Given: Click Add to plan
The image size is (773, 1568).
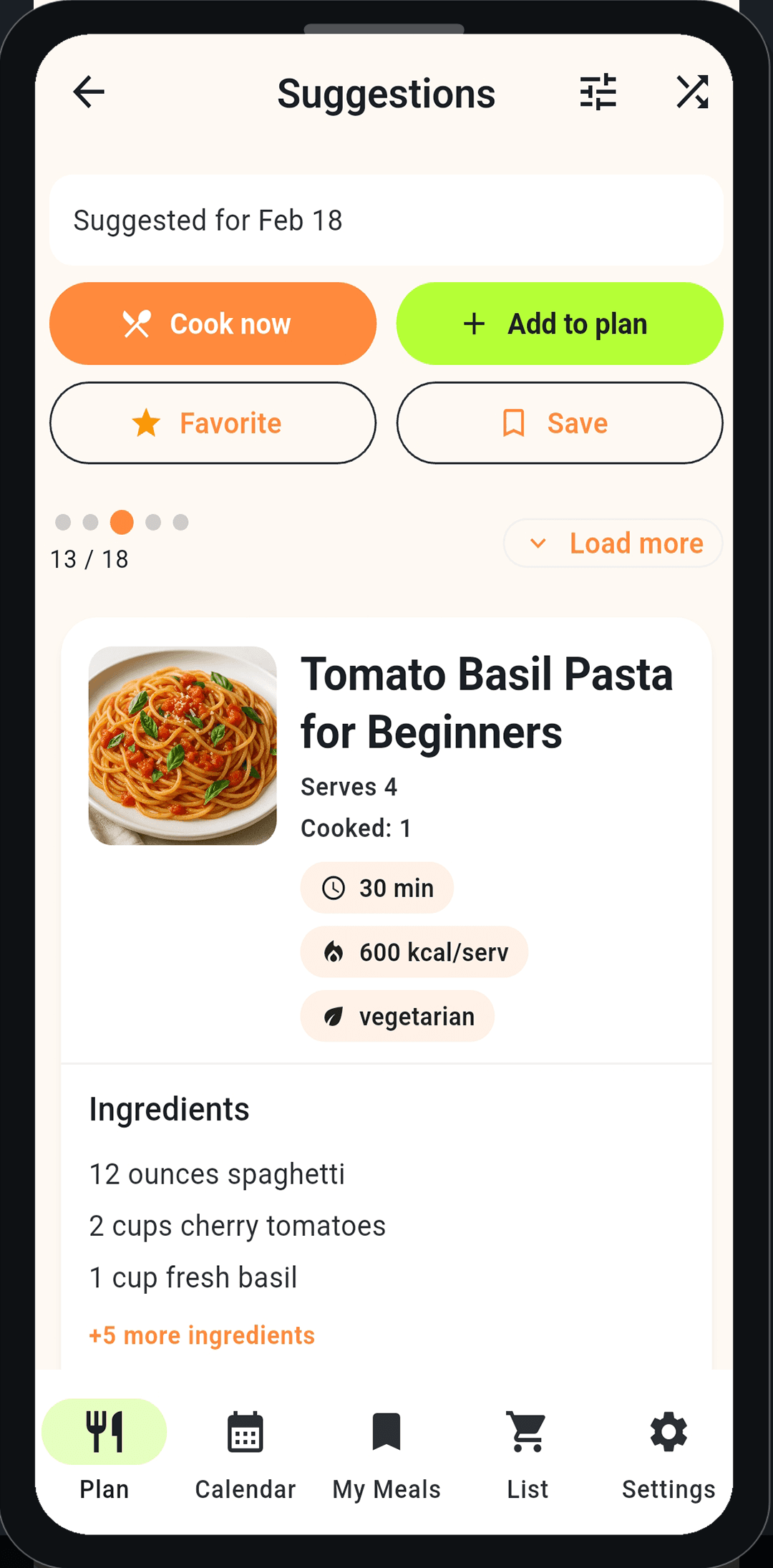Looking at the screenshot, I should pos(559,324).
